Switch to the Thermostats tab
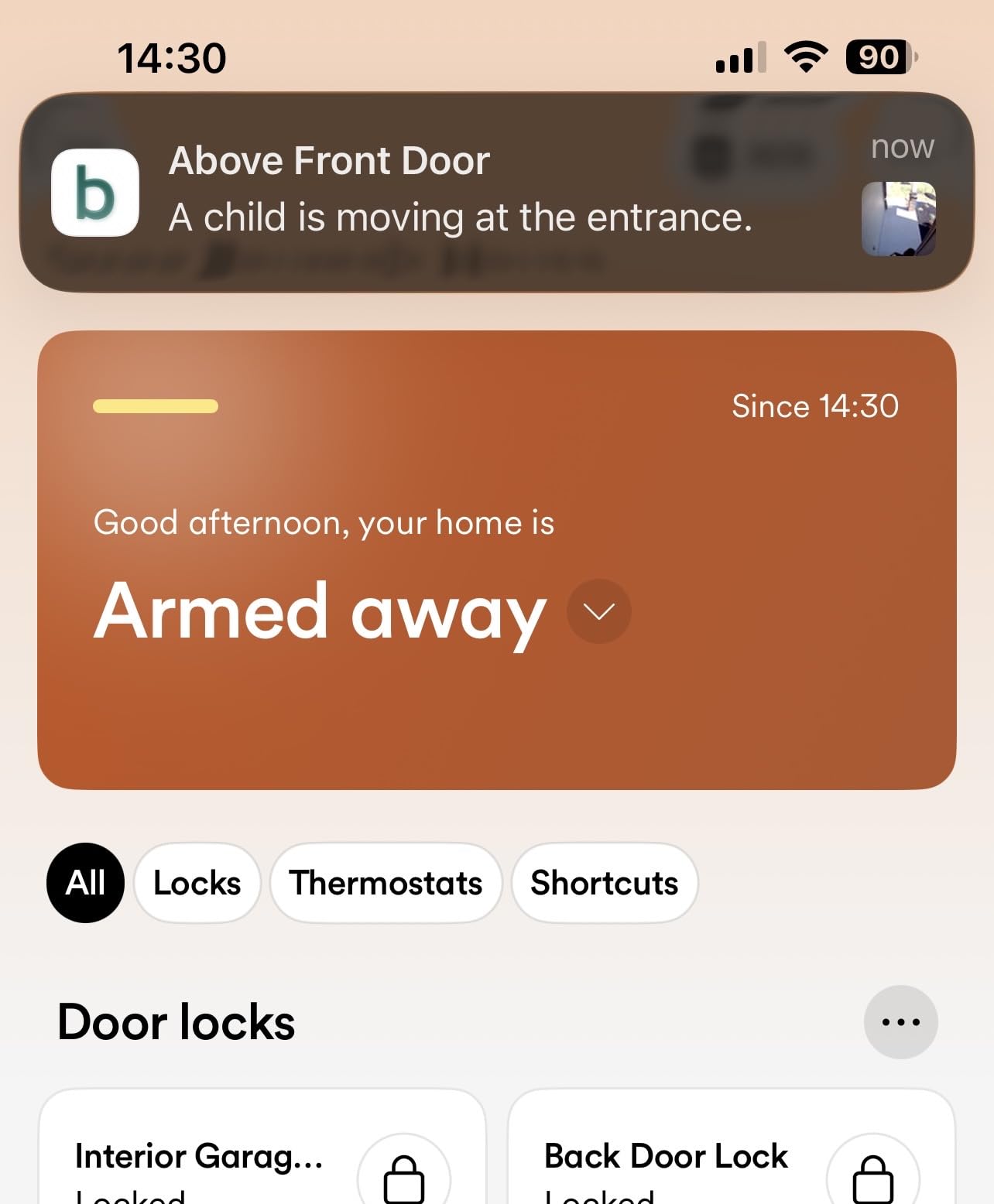The height and width of the screenshot is (1204, 994). pyautogui.click(x=386, y=883)
